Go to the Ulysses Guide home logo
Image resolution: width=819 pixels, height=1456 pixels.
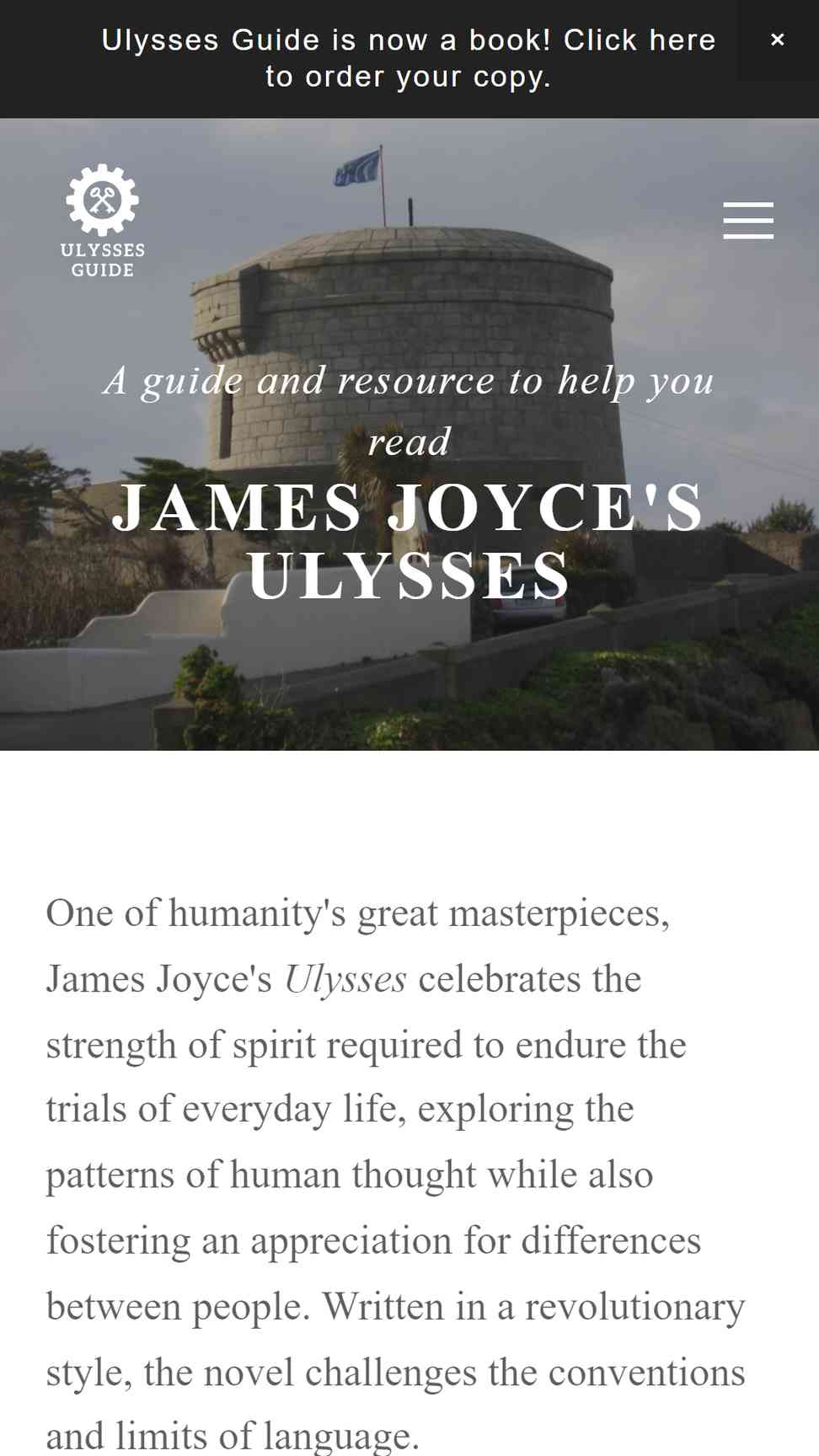(x=103, y=221)
